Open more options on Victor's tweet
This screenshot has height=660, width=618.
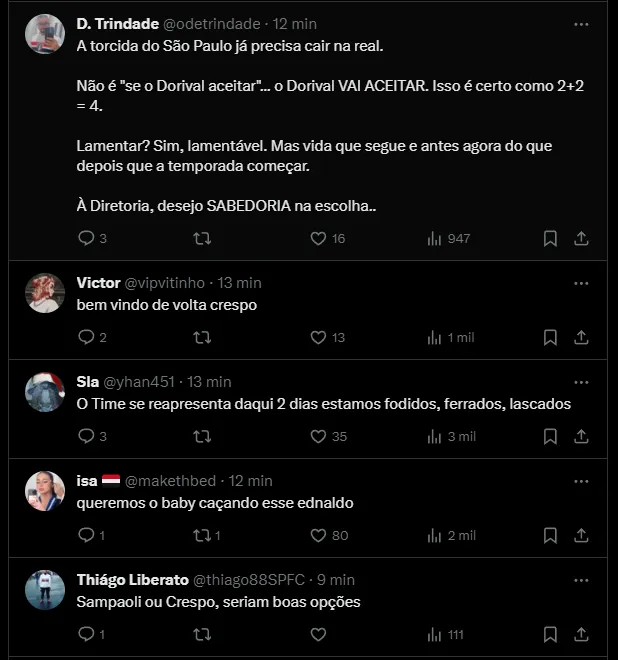coord(581,283)
